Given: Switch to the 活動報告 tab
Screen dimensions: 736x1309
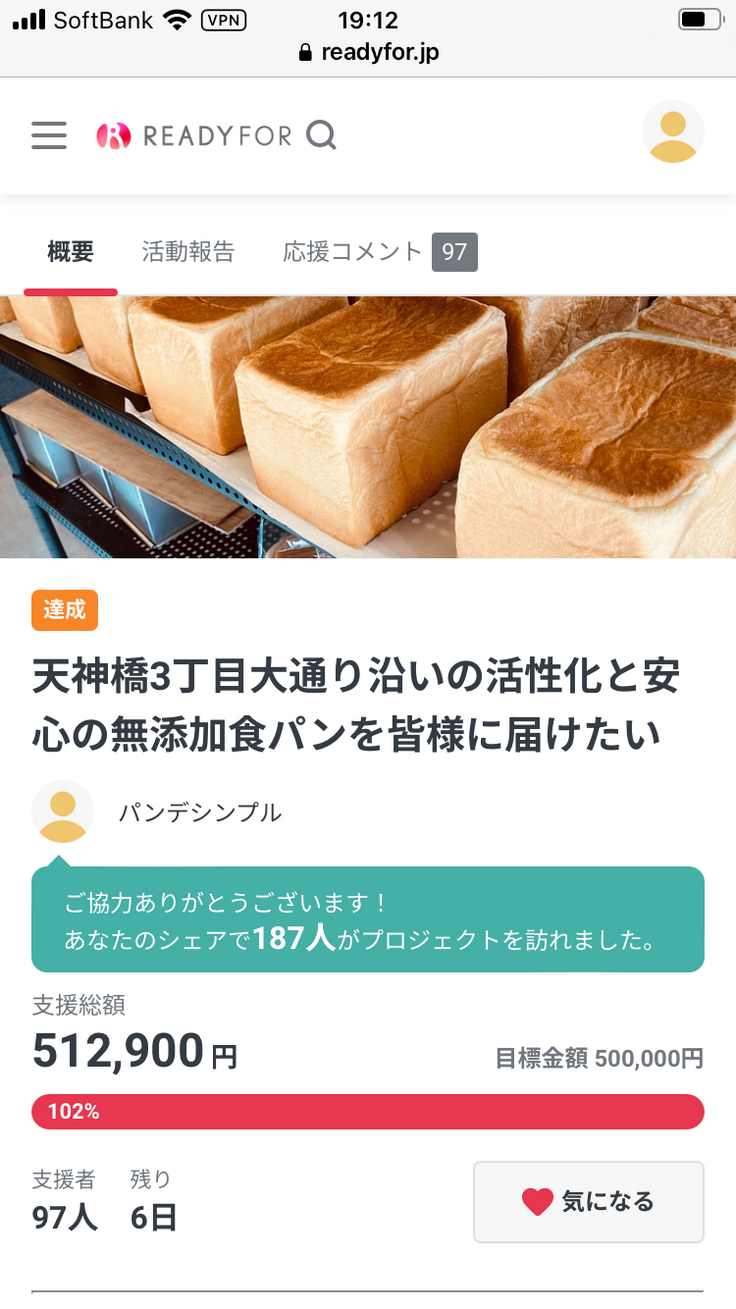Looking at the screenshot, I should click(x=188, y=252).
